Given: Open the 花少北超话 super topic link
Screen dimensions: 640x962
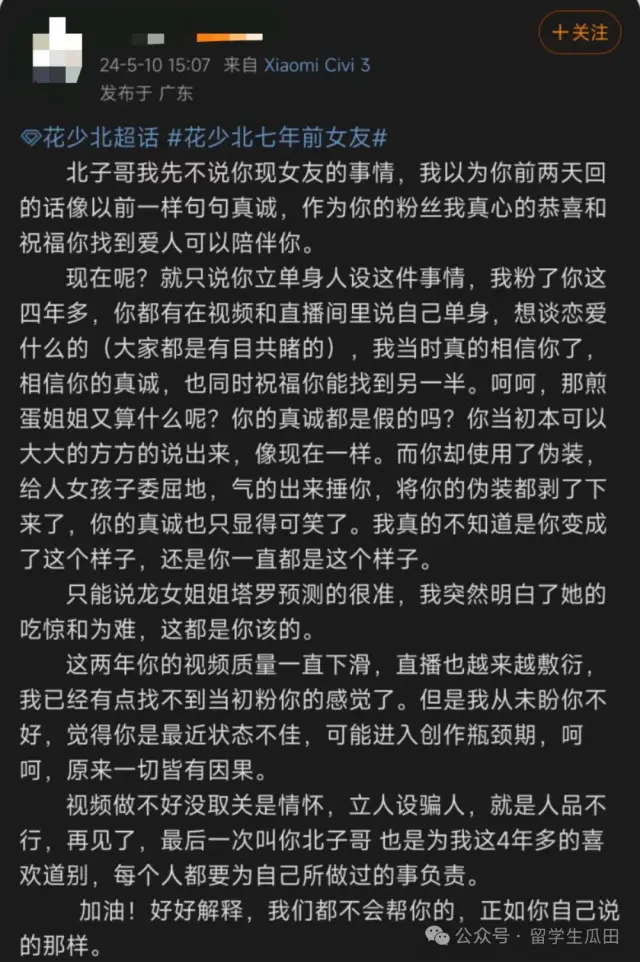Looking at the screenshot, I should tap(91, 137).
